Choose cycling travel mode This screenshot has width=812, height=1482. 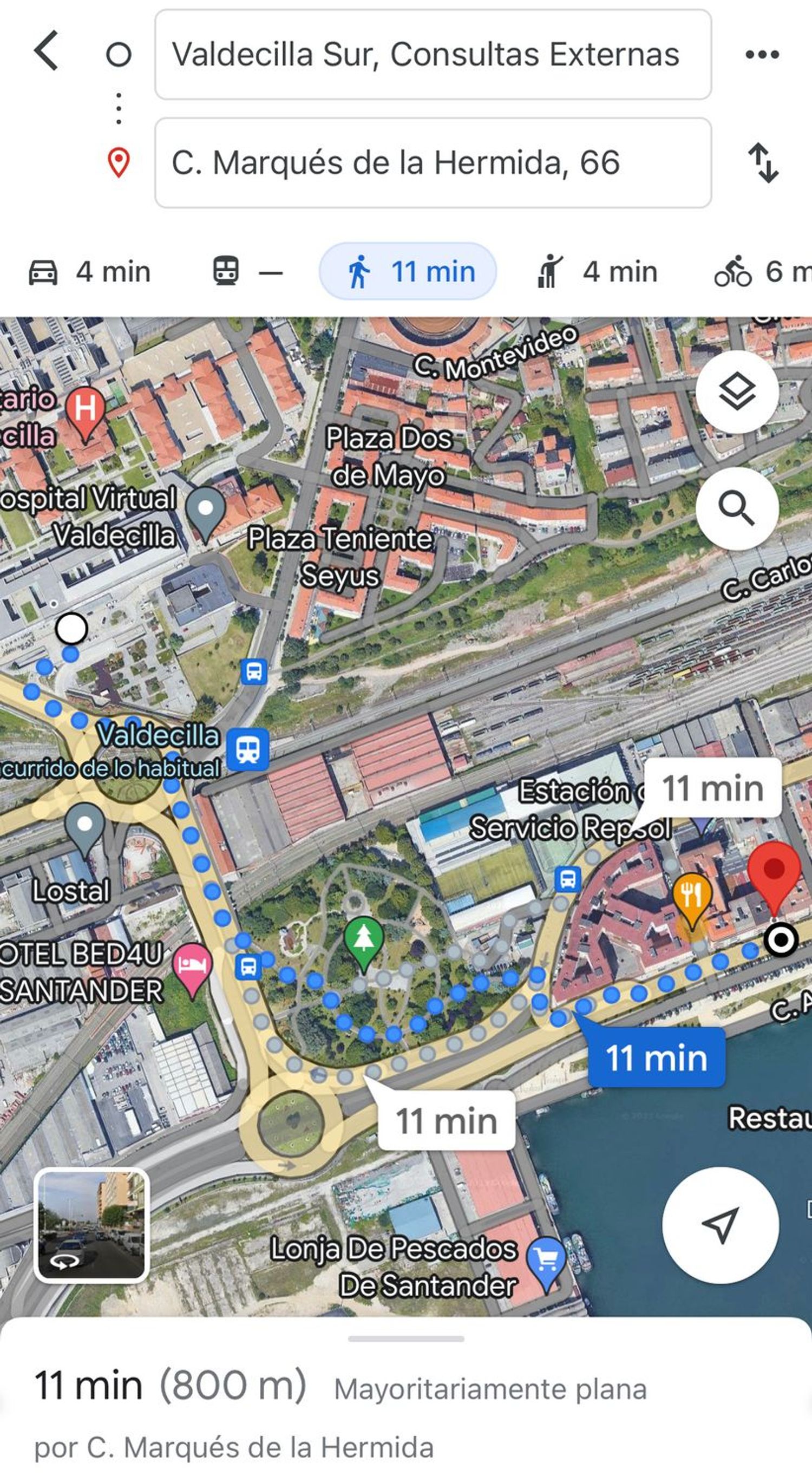[759, 272]
